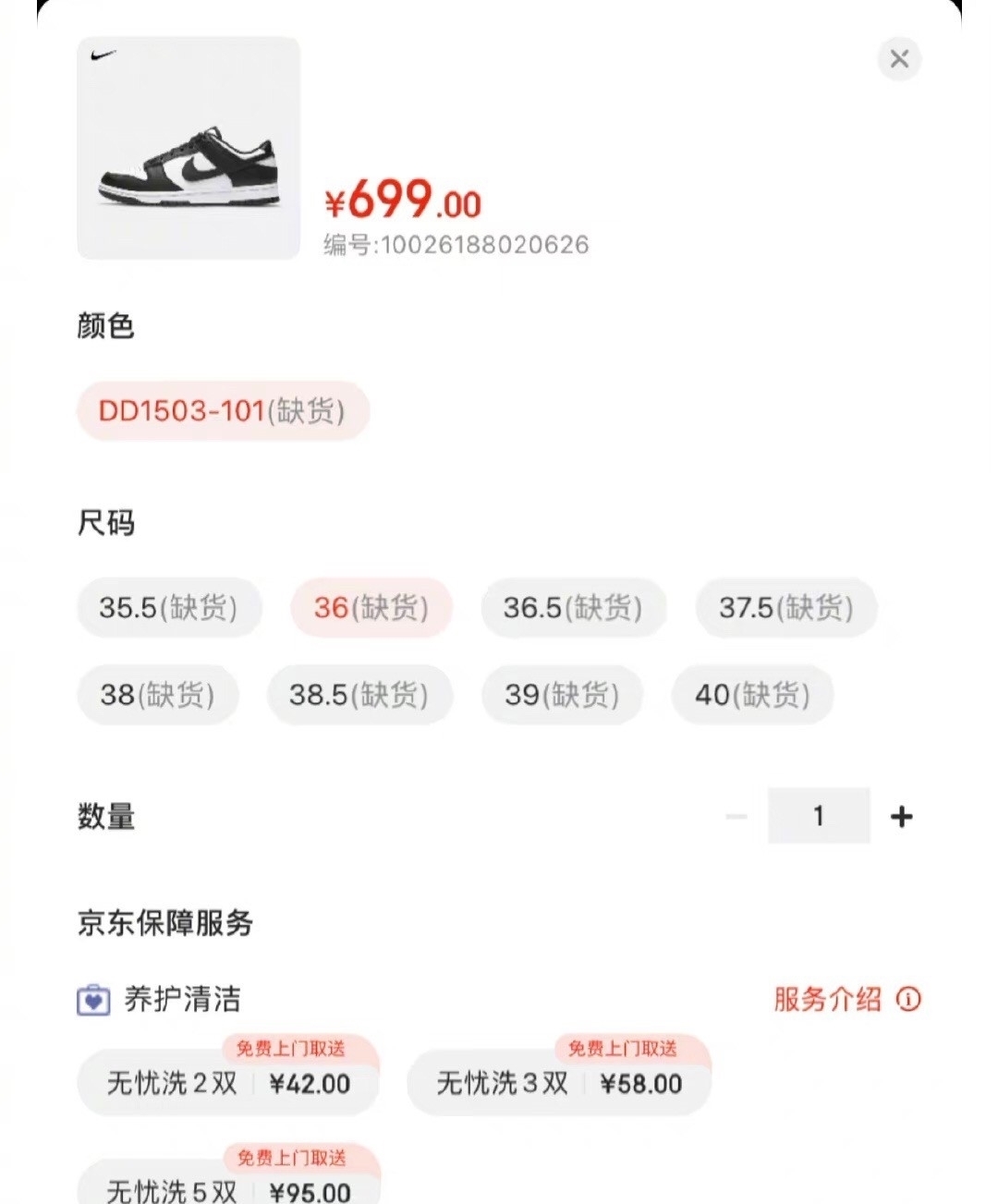Select the 无忧洗3双 ¥58.00 wash service
The width and height of the screenshot is (998, 1204).
pos(558,1083)
